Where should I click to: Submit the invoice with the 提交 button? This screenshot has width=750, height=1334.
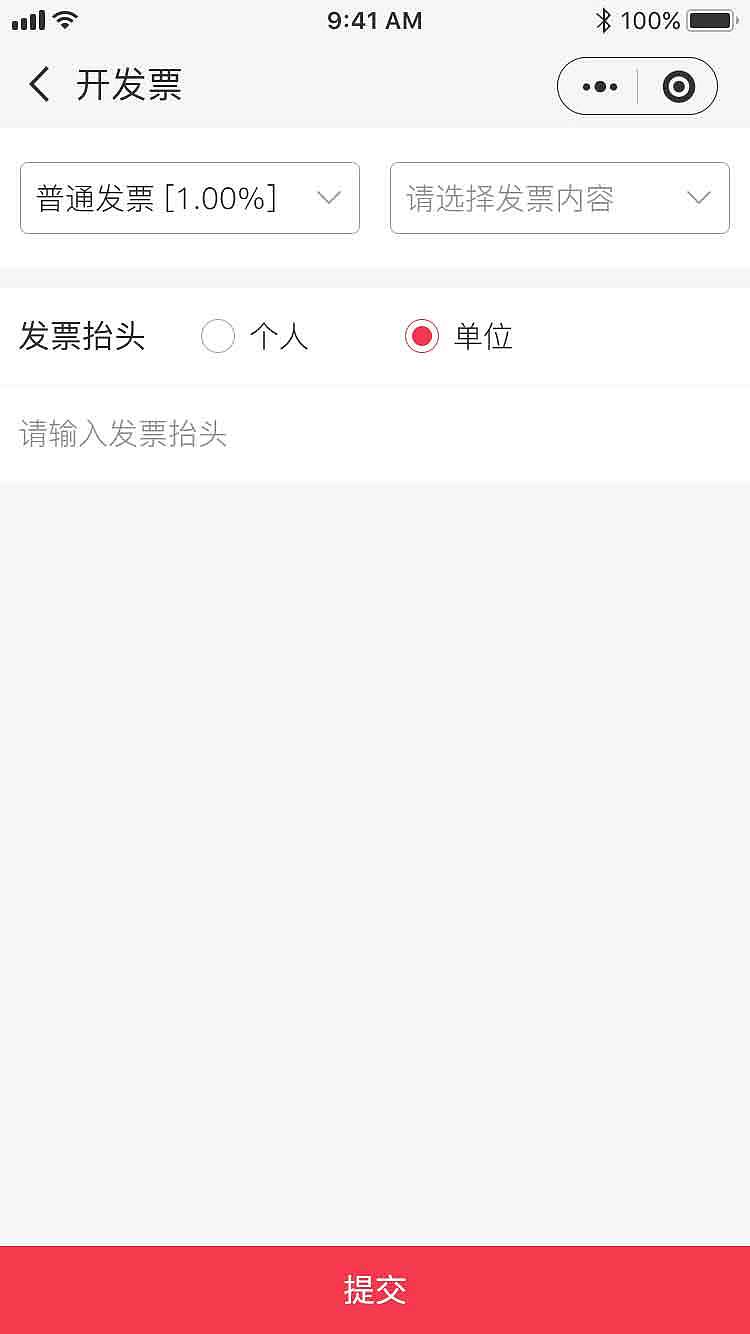click(375, 1289)
